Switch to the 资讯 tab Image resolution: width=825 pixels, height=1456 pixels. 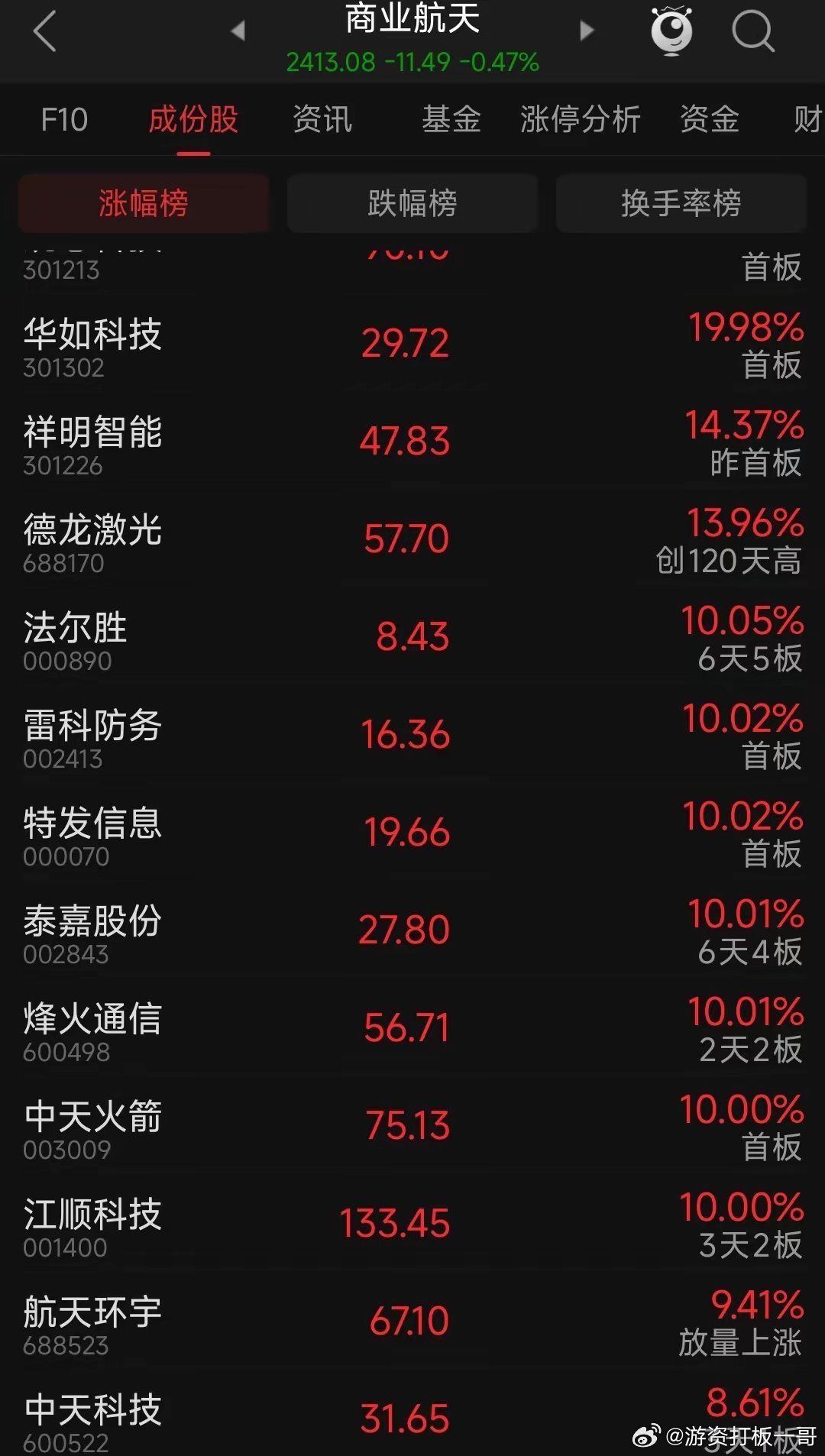tap(320, 120)
